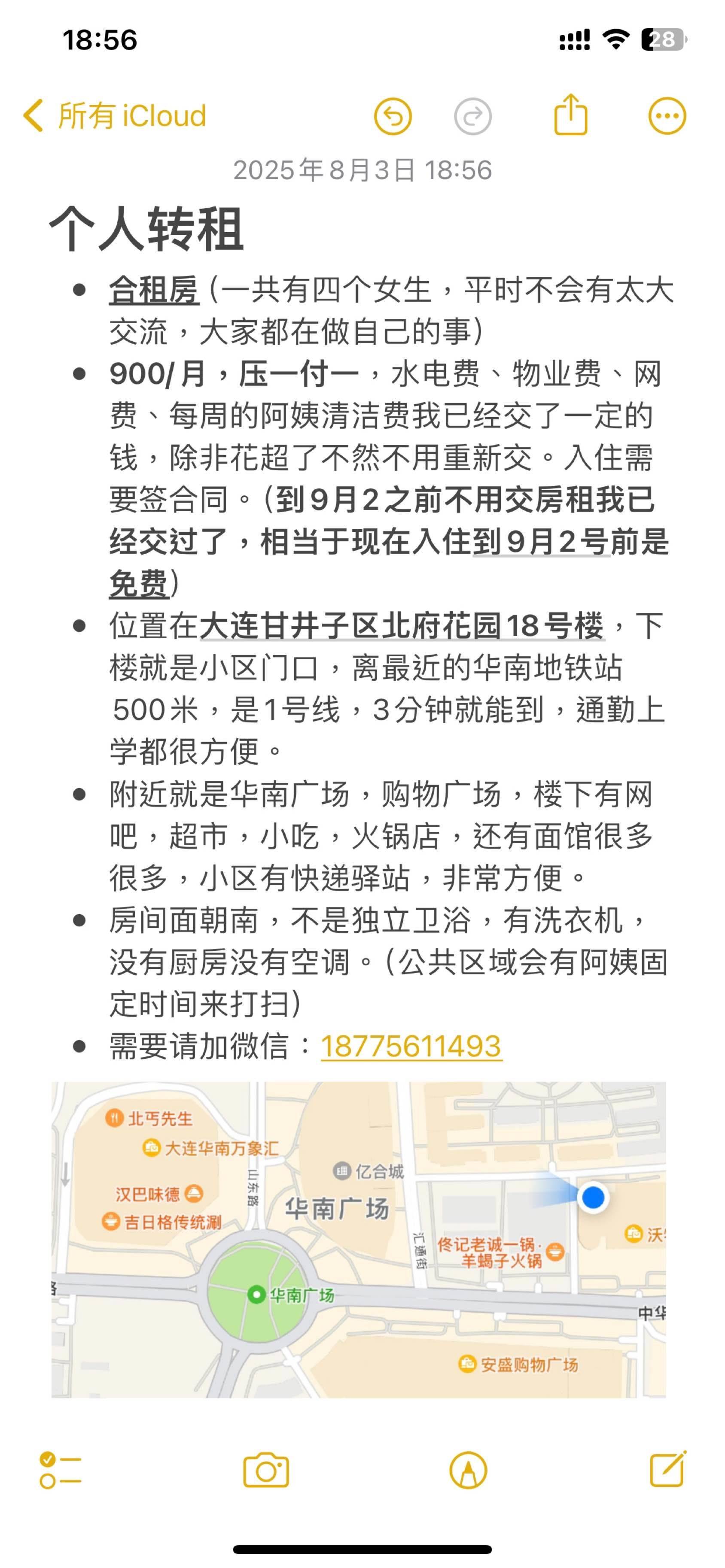Open the camera attachment options
This screenshot has height=1568, width=725.
coord(265,1470)
